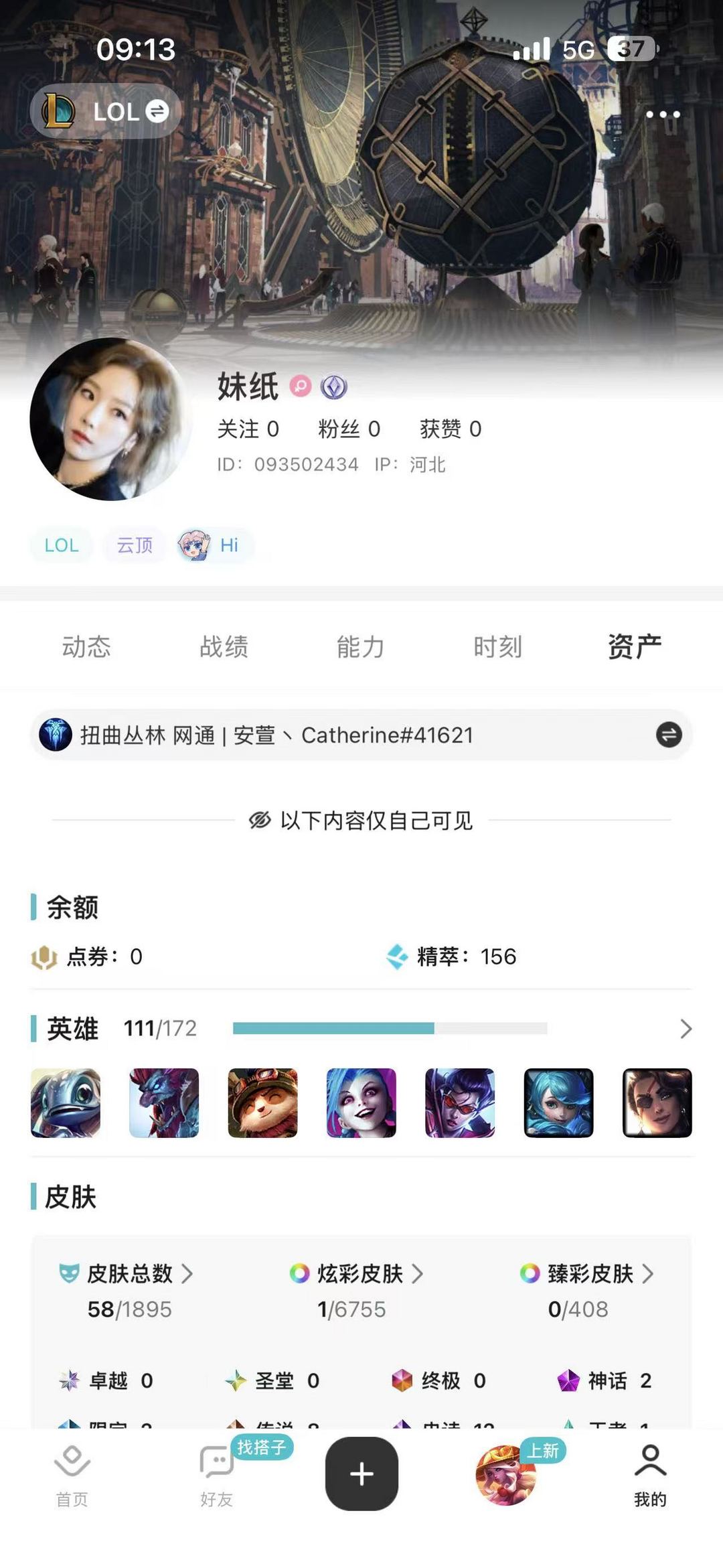Open 臻彩皮肤 details
Viewport: 723px width, 1568px height.
pos(590,1273)
